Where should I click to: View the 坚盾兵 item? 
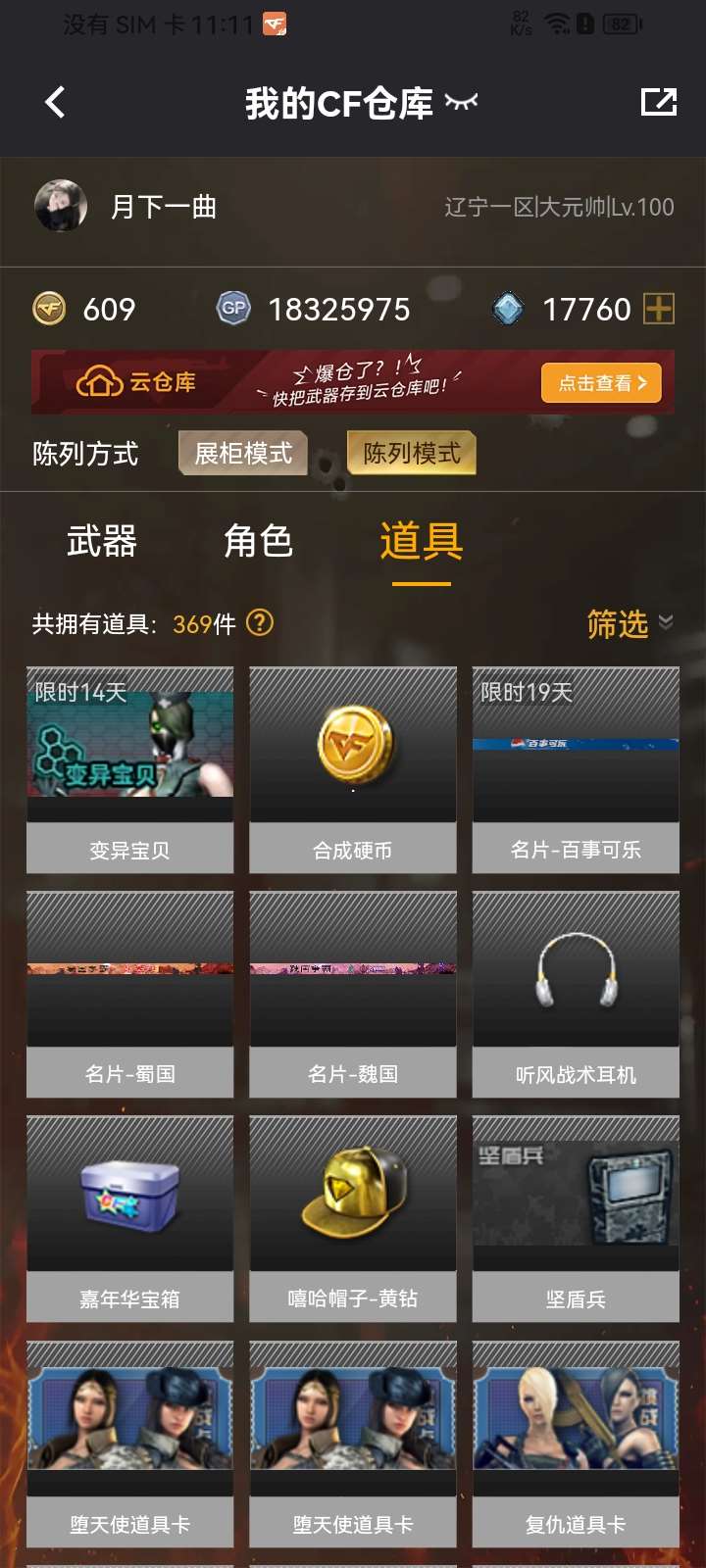tap(576, 1219)
